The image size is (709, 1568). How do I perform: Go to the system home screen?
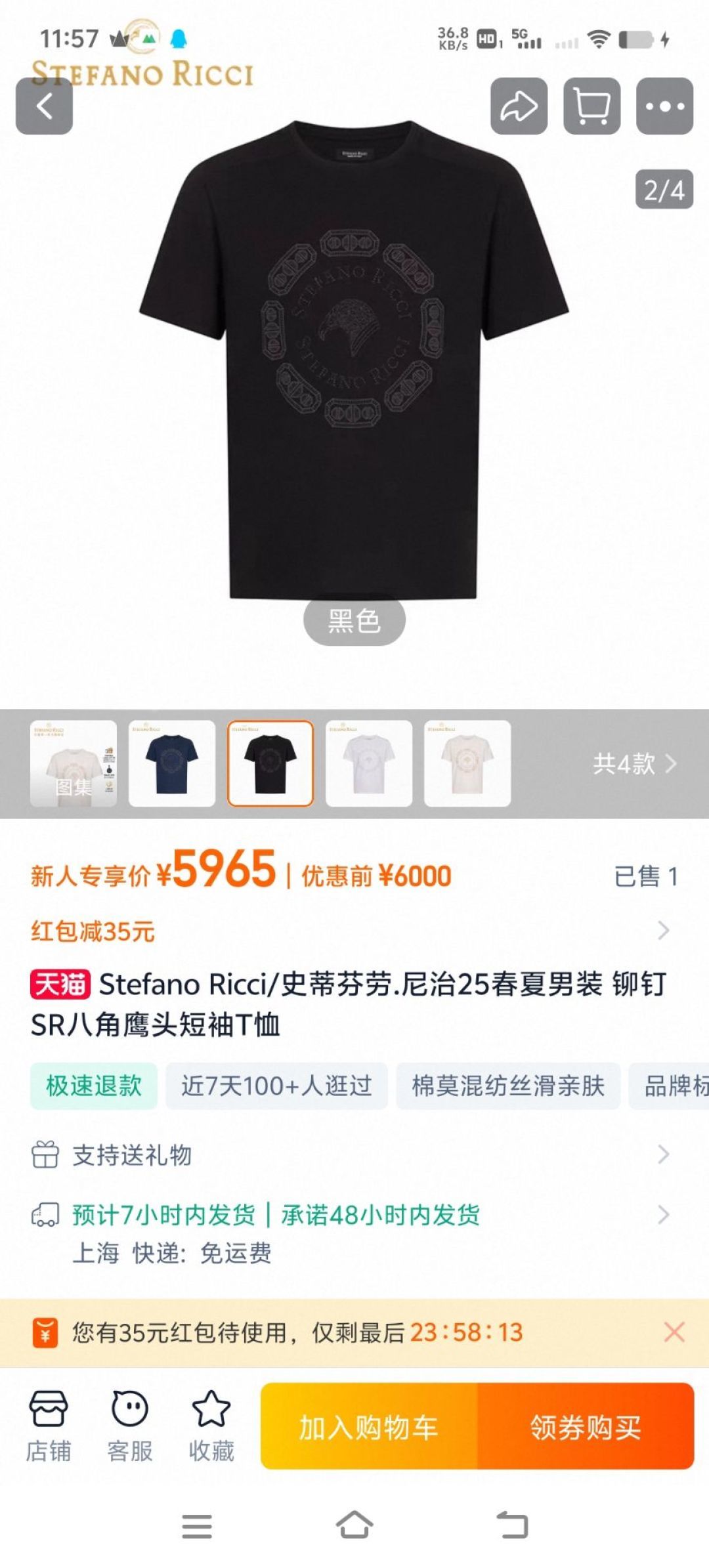[354, 1525]
